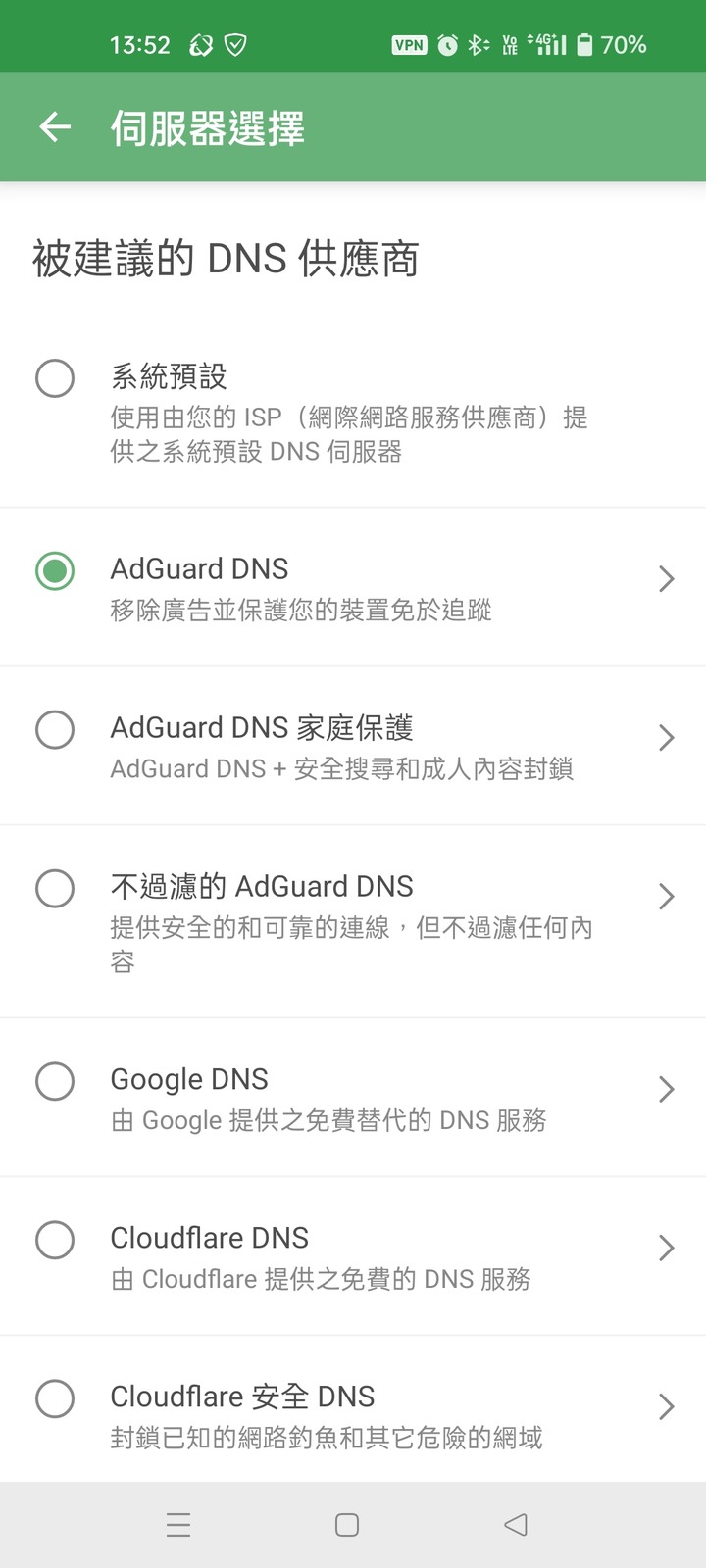Choose the 不過濾的 AdGuard DNS radio button

coord(55,888)
